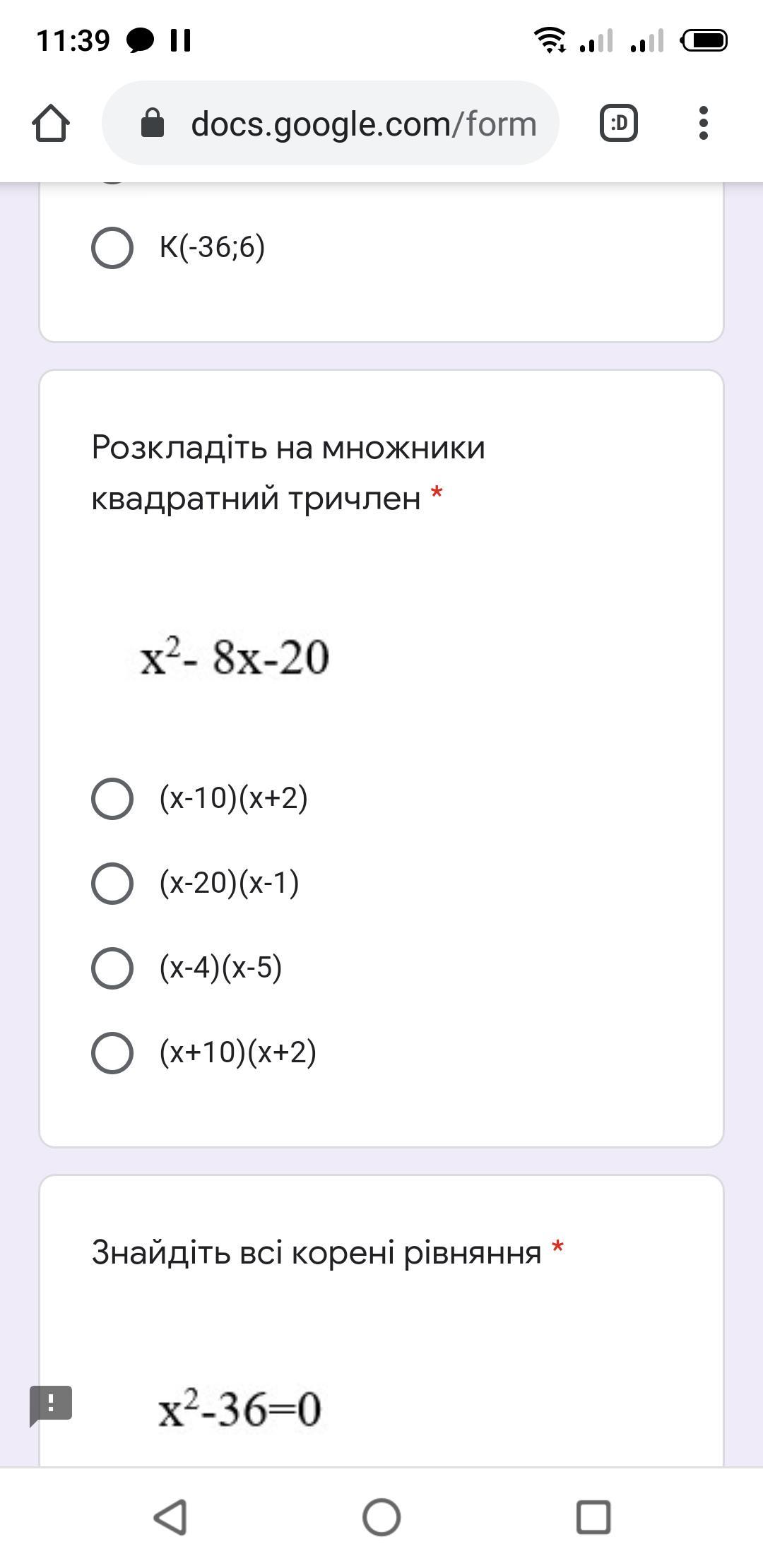Image resolution: width=763 pixels, height=1568 pixels.
Task: Report a problem via feedback icon
Action: coord(50,1406)
